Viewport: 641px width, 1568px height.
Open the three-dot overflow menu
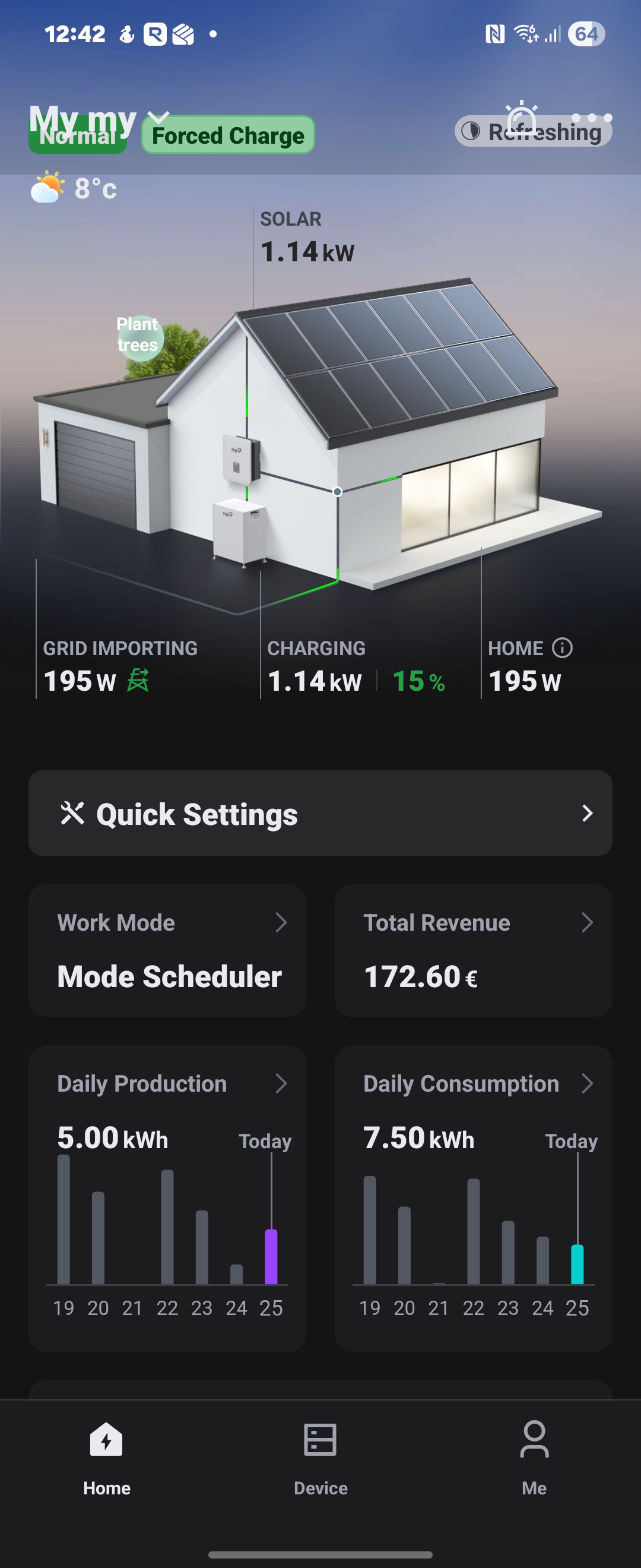click(591, 118)
